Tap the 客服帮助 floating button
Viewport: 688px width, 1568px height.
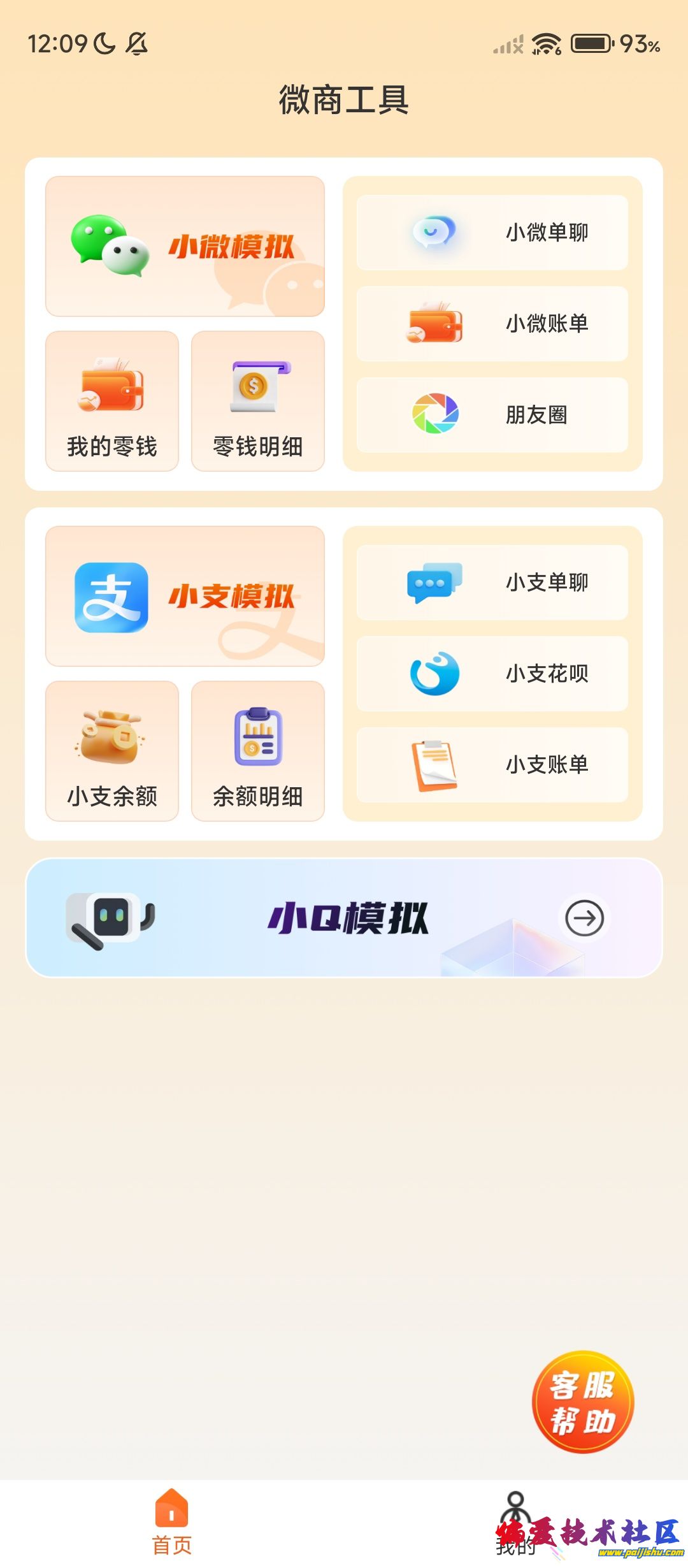tap(582, 1402)
